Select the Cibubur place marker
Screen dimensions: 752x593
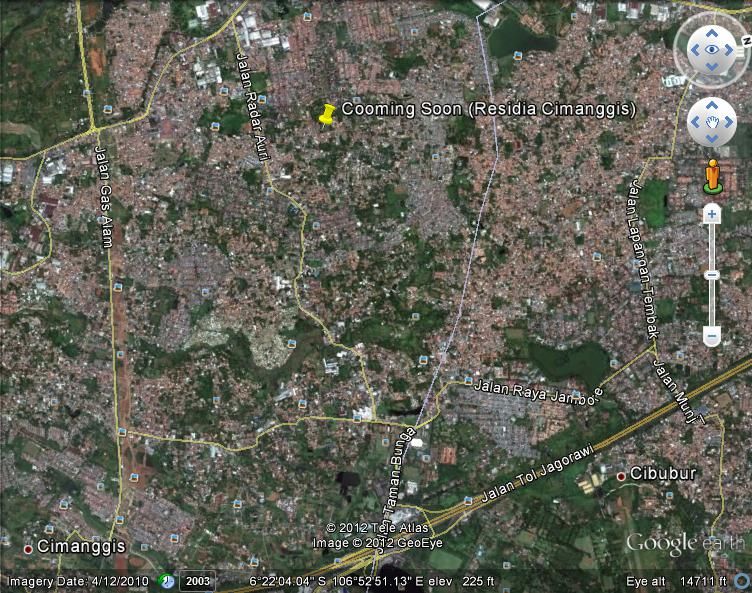621,475
